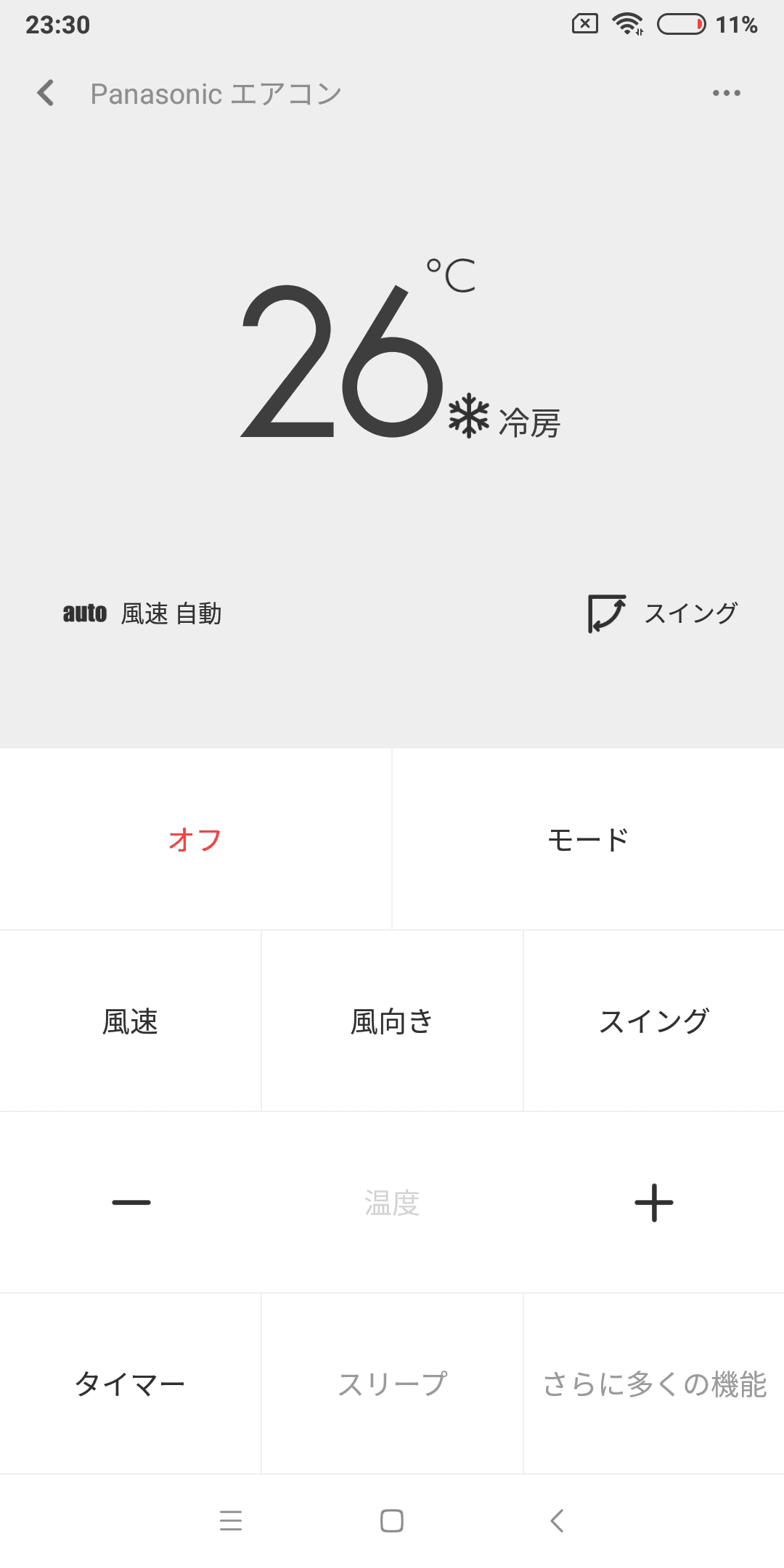This screenshot has height=1568, width=784.
Task: Lower the temperature with the minus button
Action: [131, 1203]
